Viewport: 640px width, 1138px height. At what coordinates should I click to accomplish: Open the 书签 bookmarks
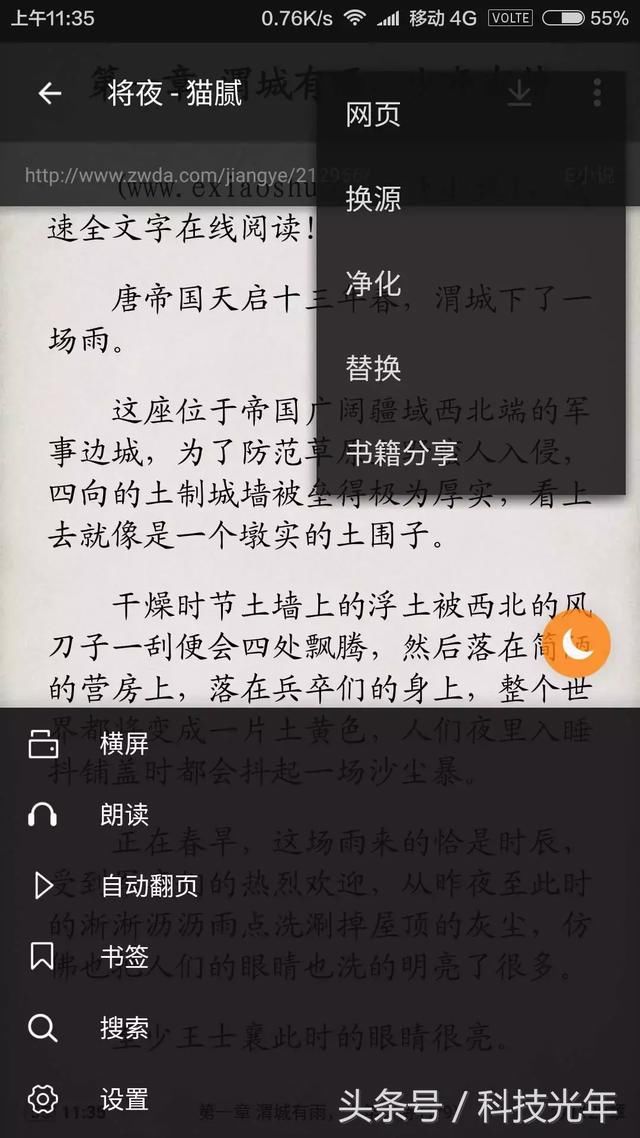[124, 957]
